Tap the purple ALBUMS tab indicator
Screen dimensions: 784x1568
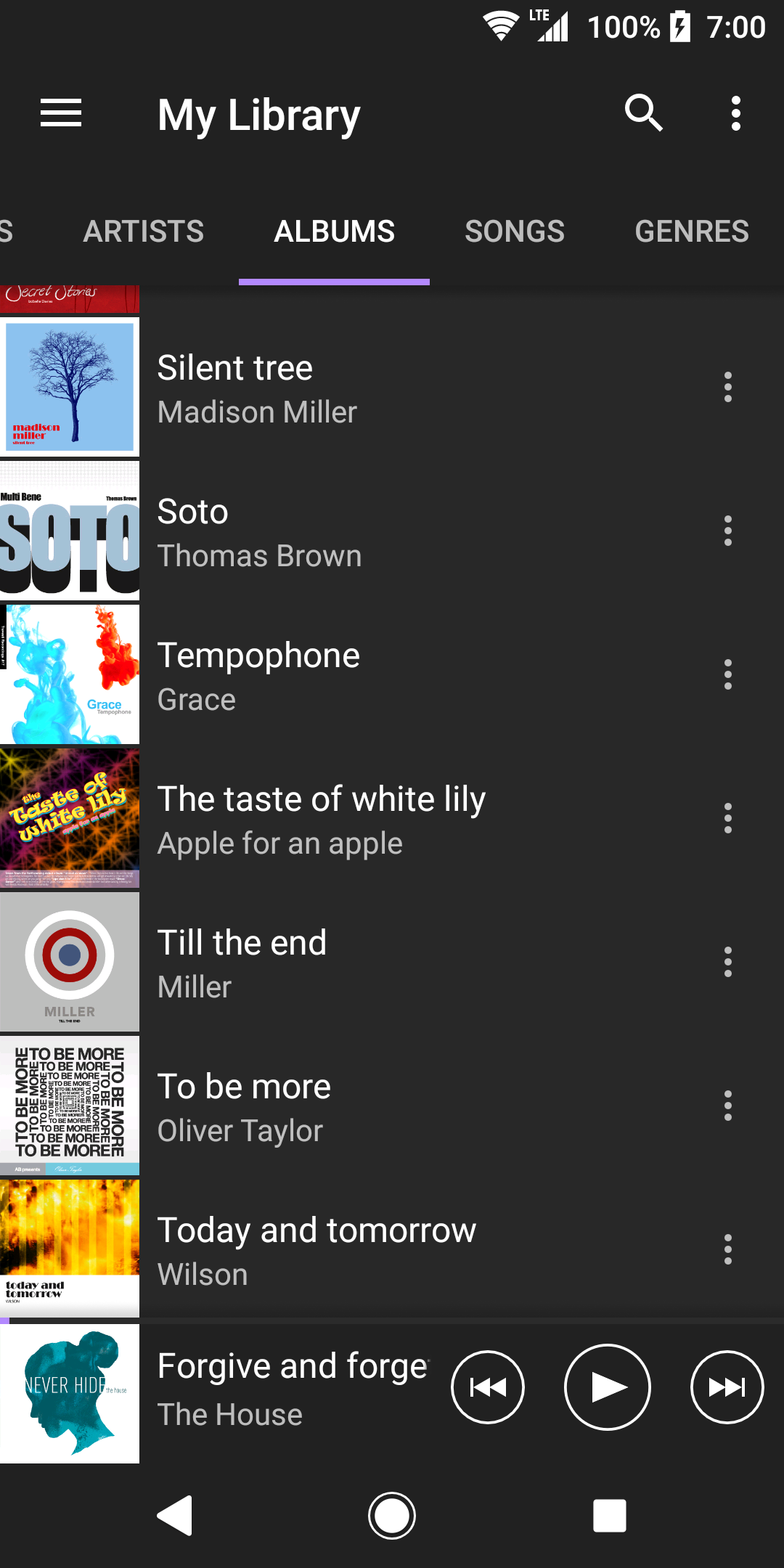(334, 279)
